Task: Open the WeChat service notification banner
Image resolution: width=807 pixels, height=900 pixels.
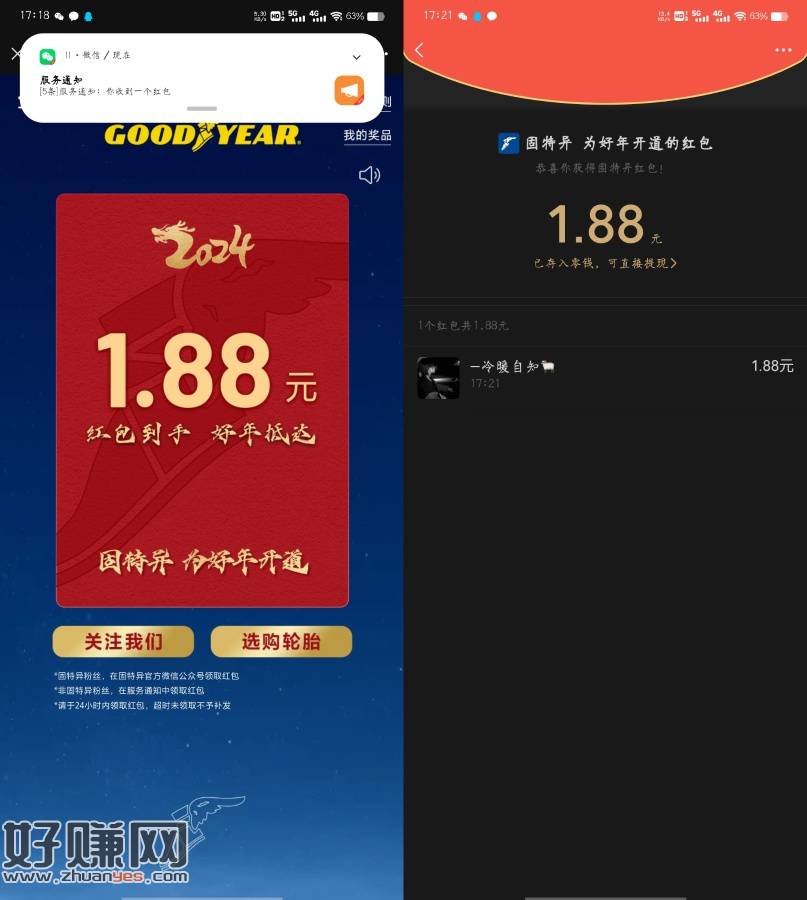Action: pos(180,86)
